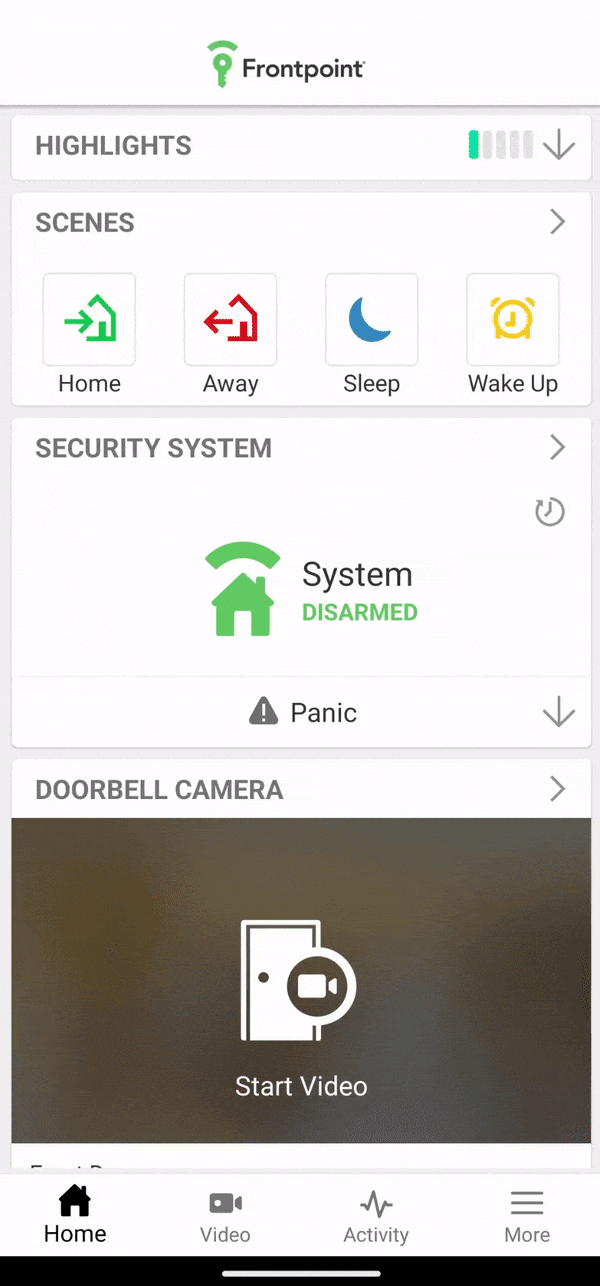Expand the Highlights section arrow
This screenshot has width=600, height=1286.
pos(558,146)
